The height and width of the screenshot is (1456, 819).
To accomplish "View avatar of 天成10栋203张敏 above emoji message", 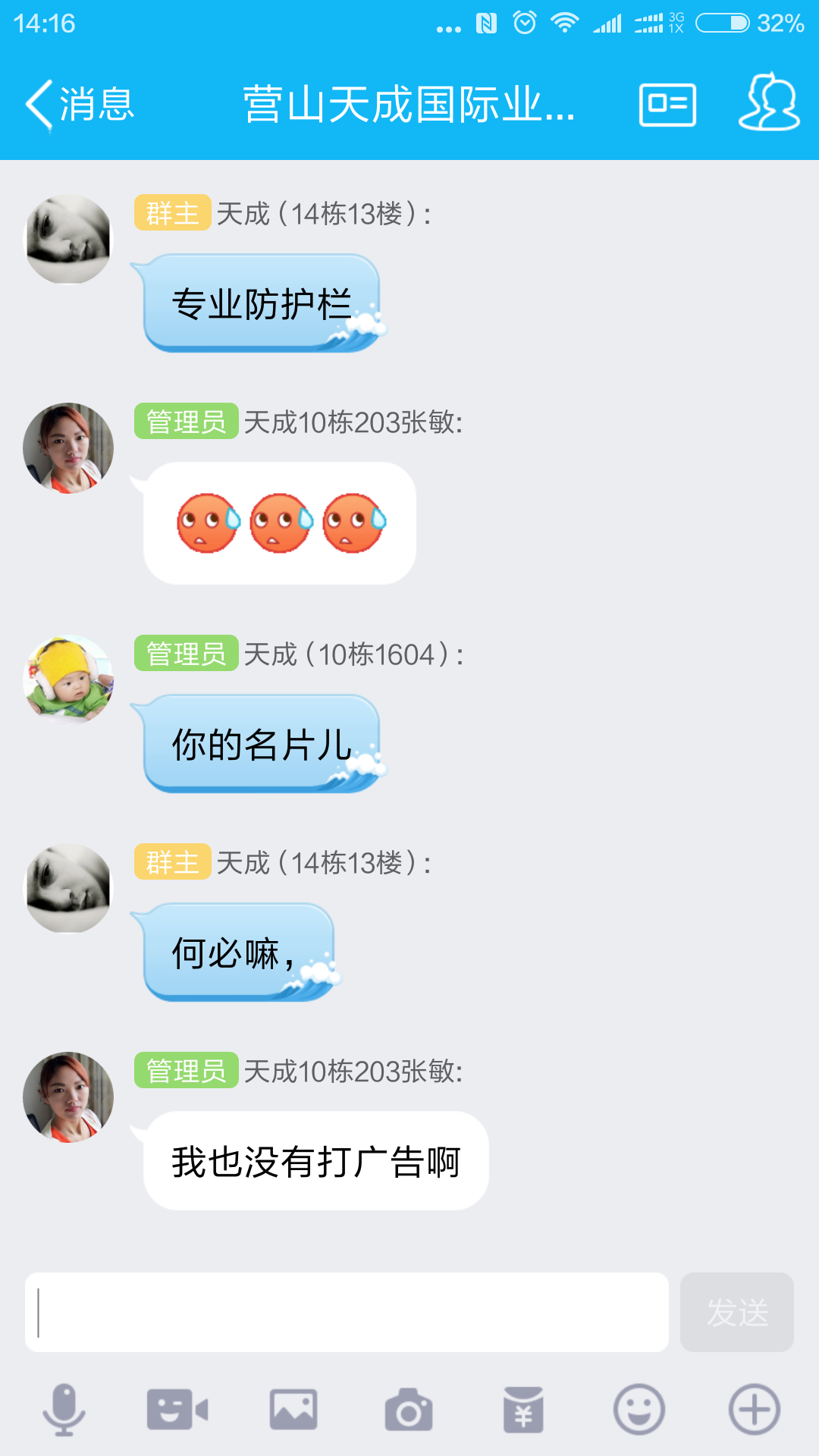I will tap(68, 448).
